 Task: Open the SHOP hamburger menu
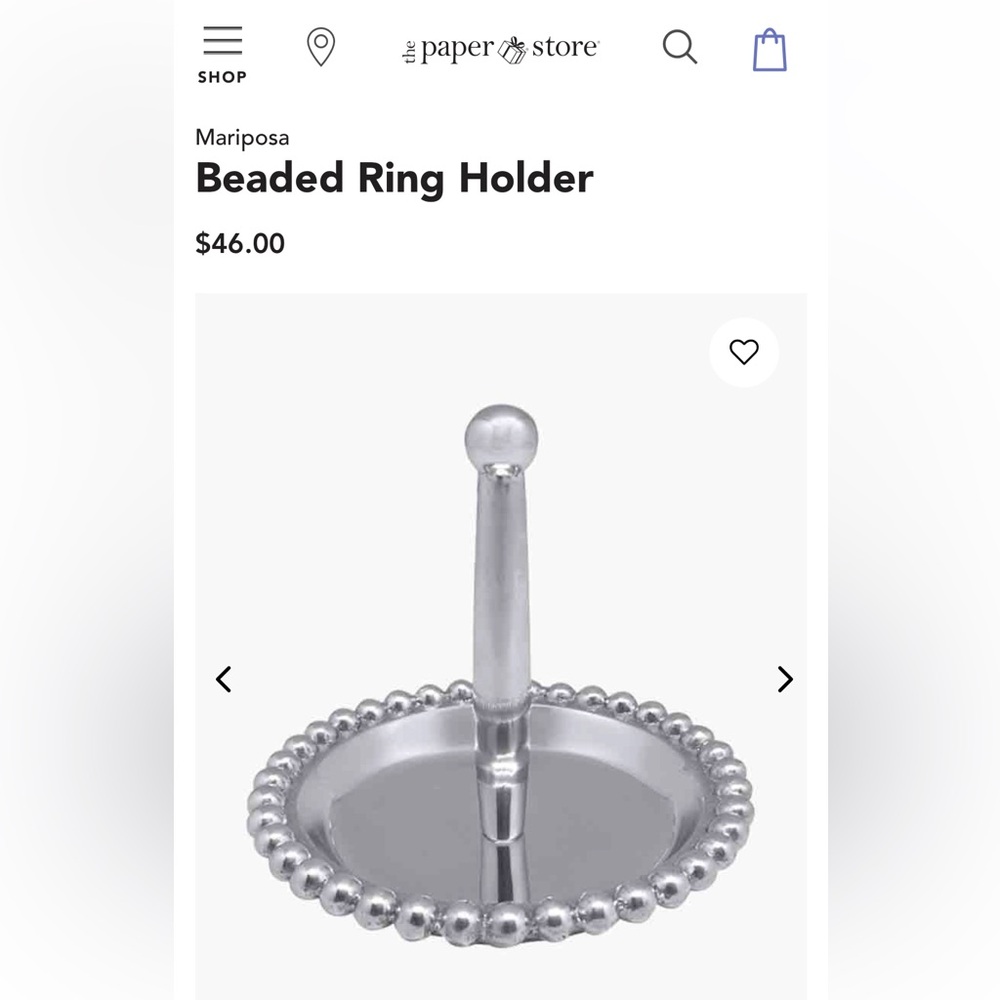pyautogui.click(x=222, y=52)
